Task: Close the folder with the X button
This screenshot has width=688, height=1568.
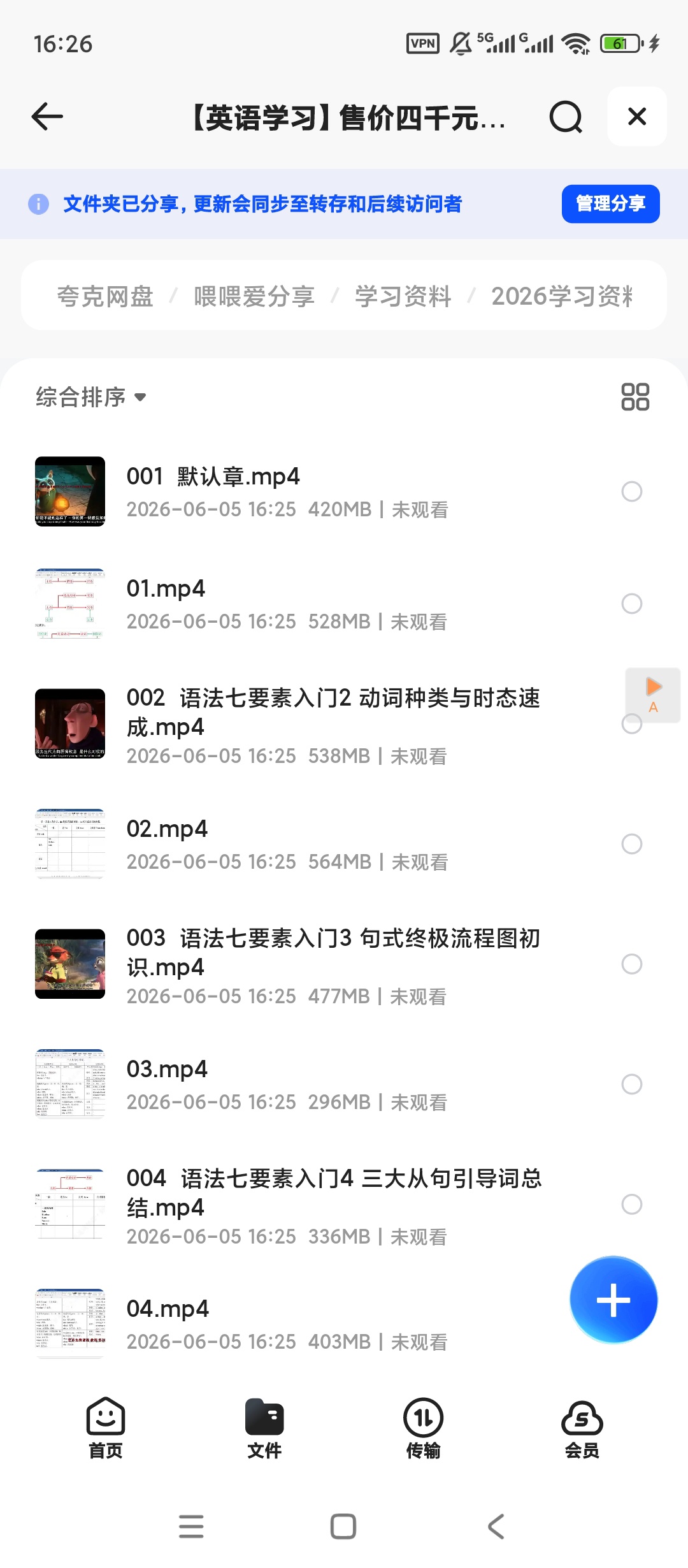Action: (x=637, y=117)
